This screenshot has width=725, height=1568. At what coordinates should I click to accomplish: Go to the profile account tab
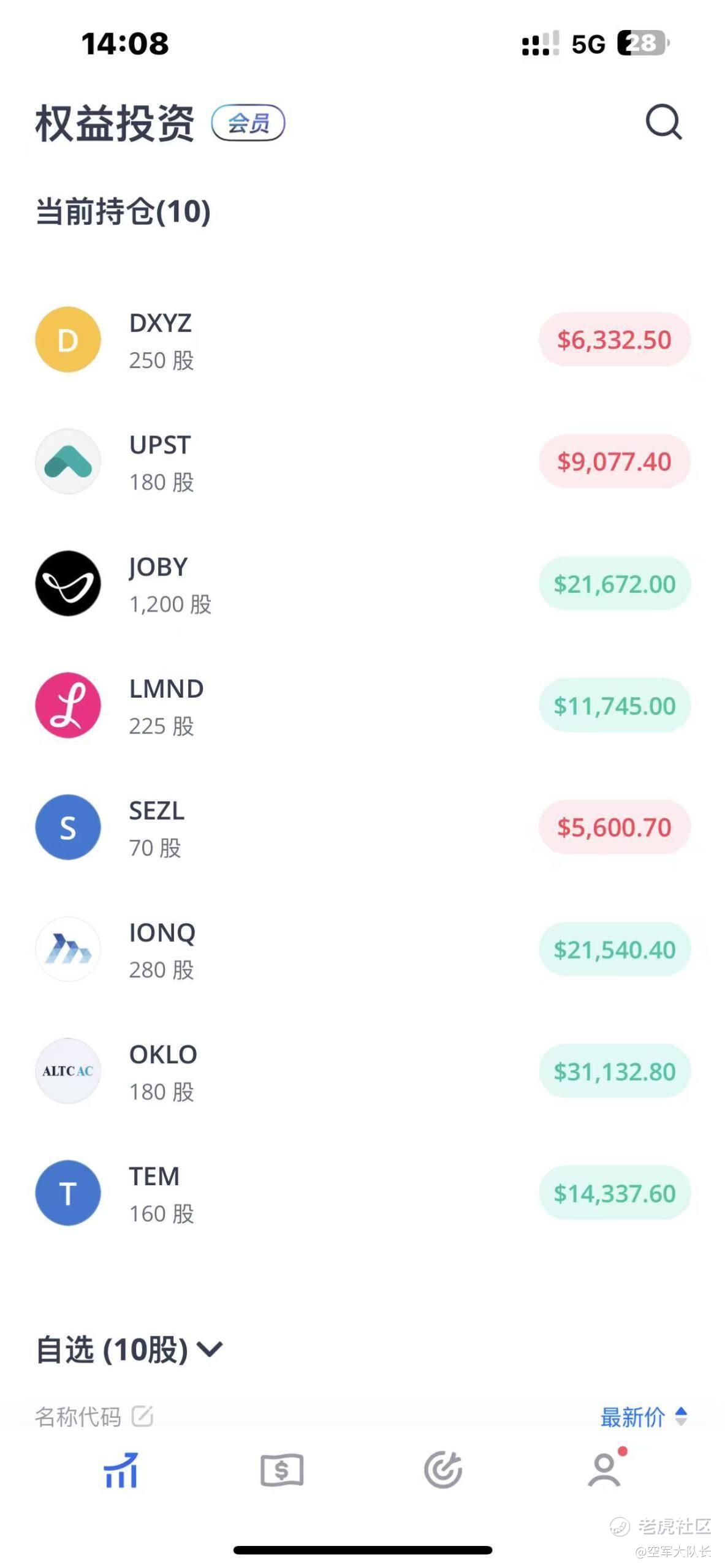(x=604, y=1470)
